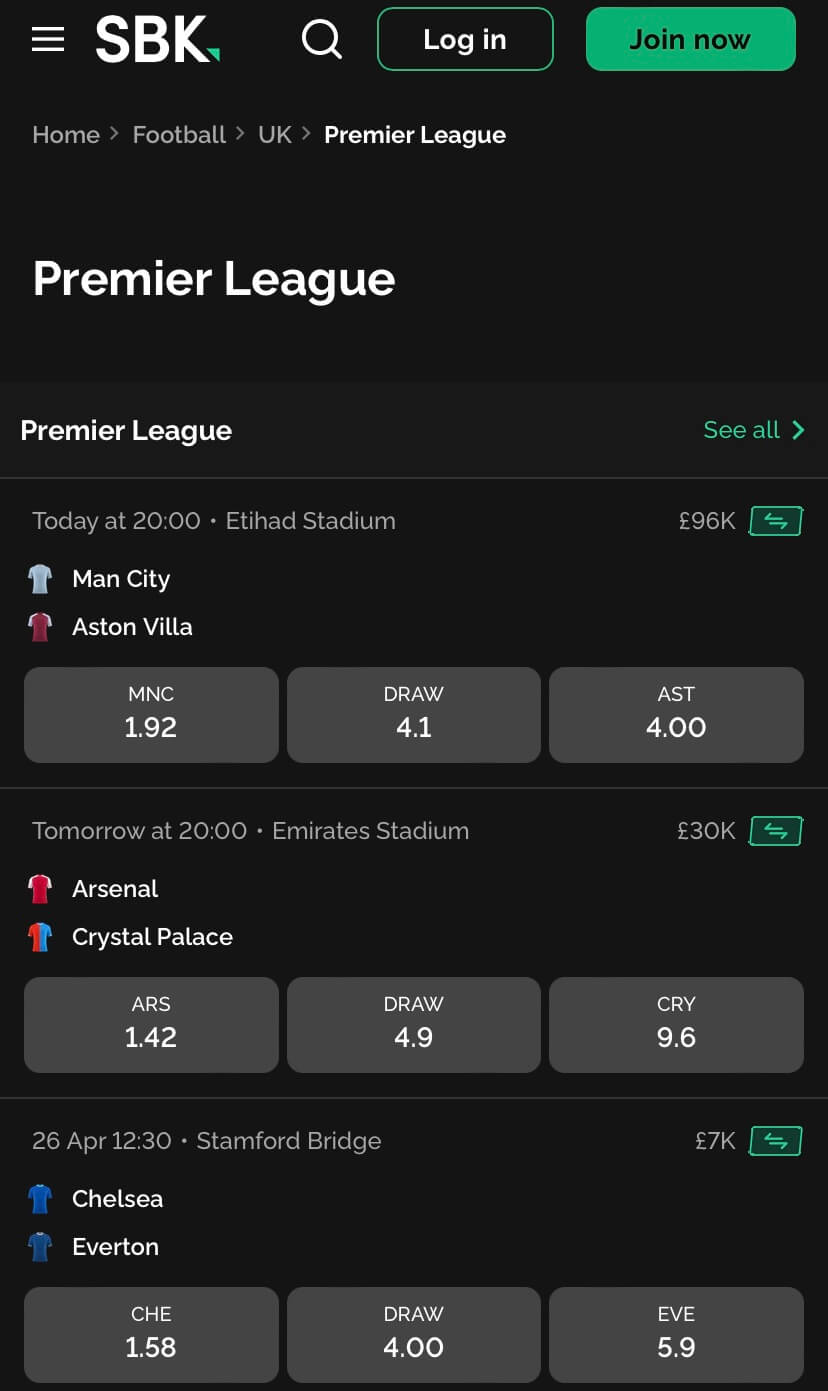Select EVE win at 5.9
This screenshot has height=1391, width=828.
pos(676,1334)
